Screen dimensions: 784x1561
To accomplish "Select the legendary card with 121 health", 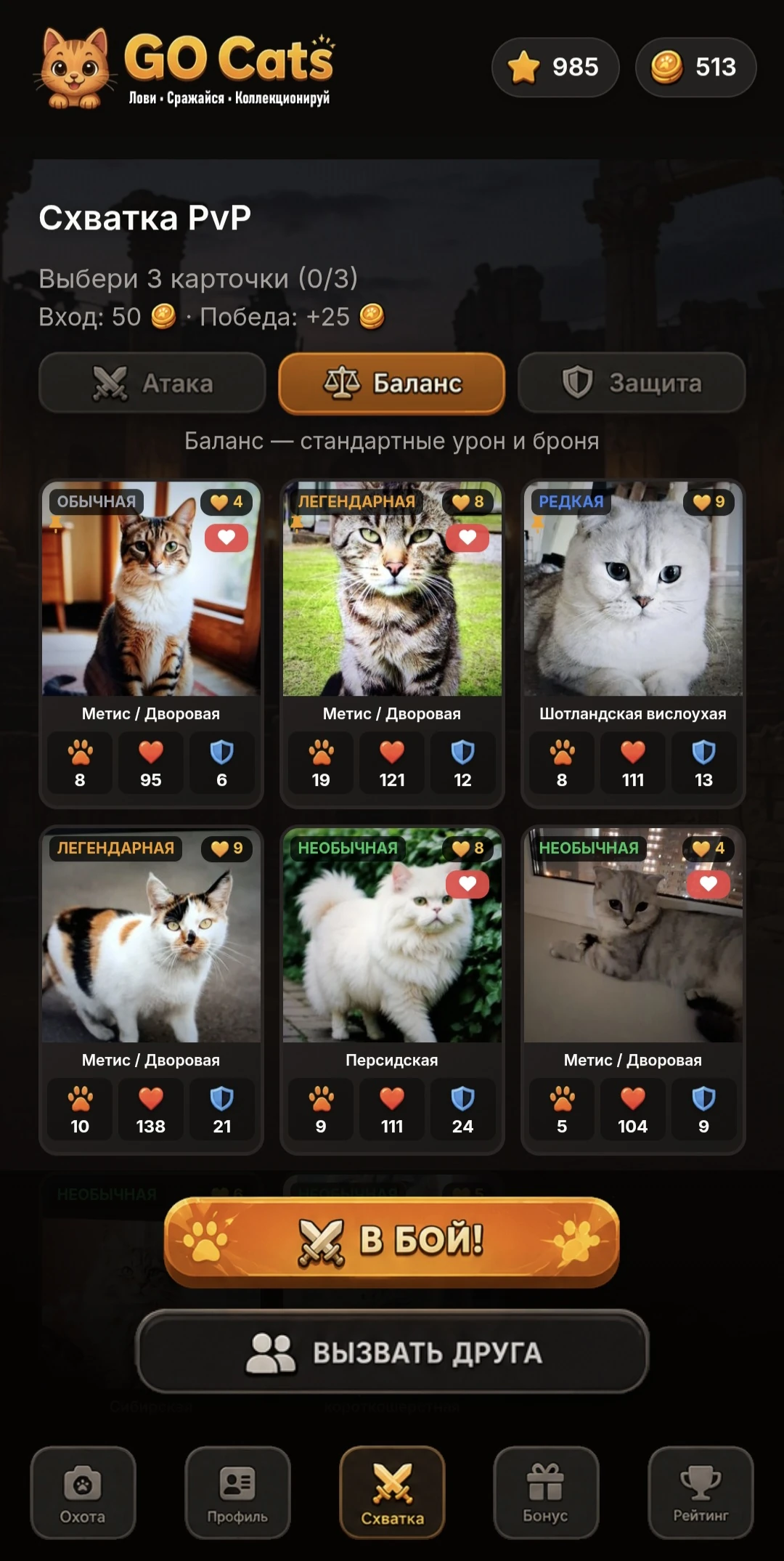I will tap(392, 644).
